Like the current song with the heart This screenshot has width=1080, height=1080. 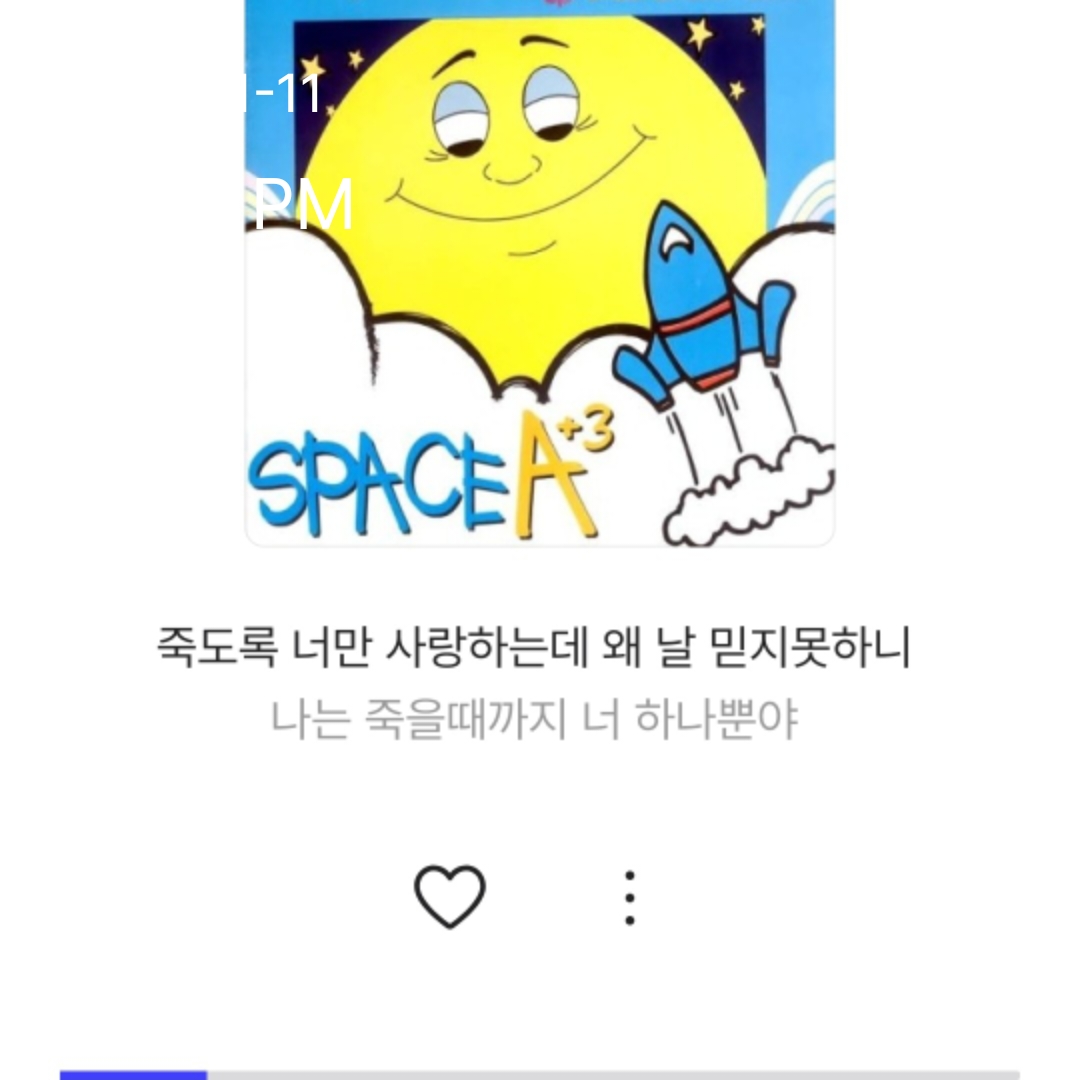point(449,897)
